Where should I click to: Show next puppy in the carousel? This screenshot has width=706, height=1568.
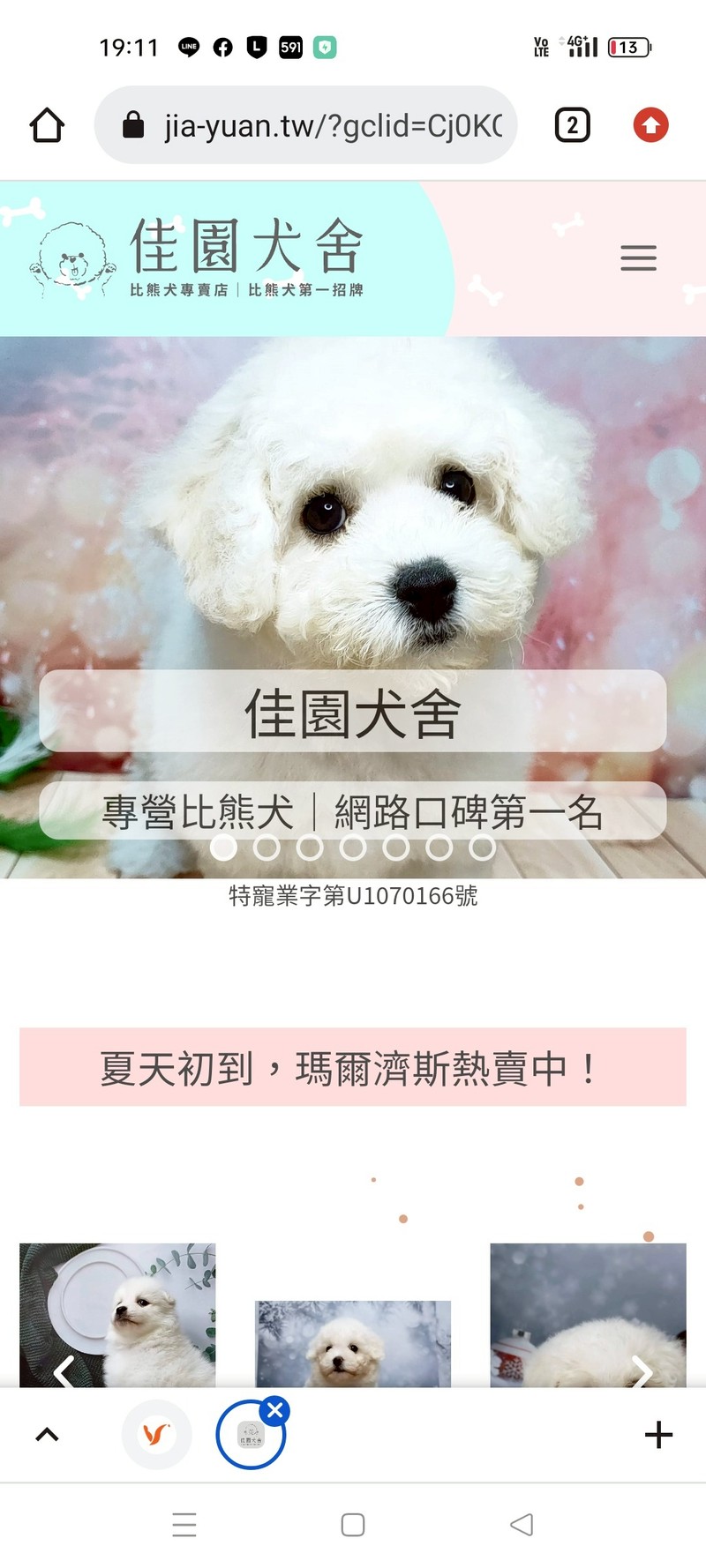click(x=642, y=1370)
